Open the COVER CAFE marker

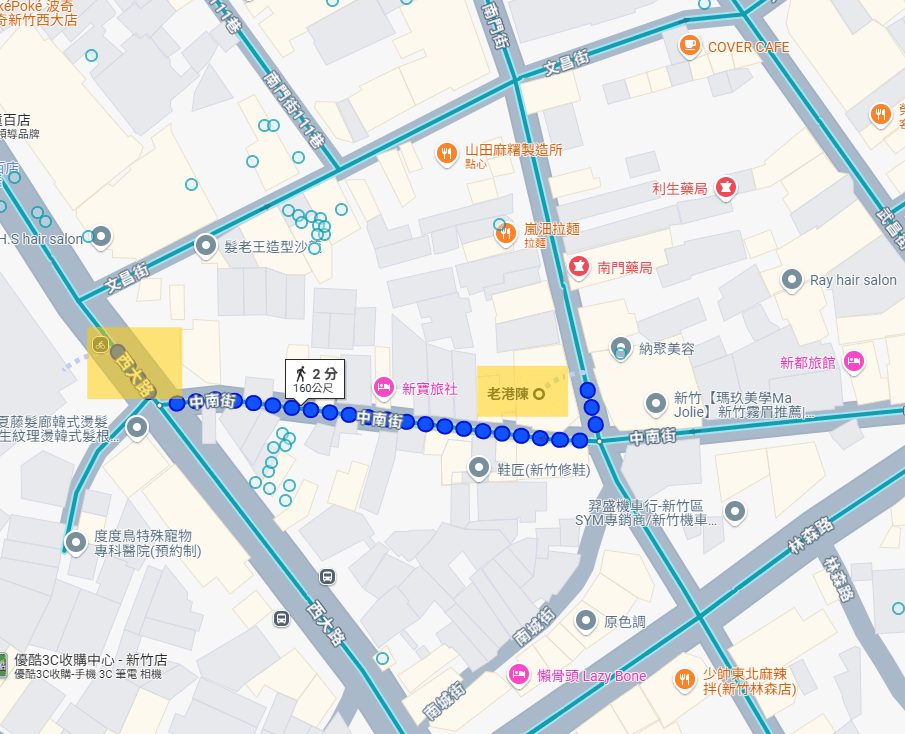point(689,45)
